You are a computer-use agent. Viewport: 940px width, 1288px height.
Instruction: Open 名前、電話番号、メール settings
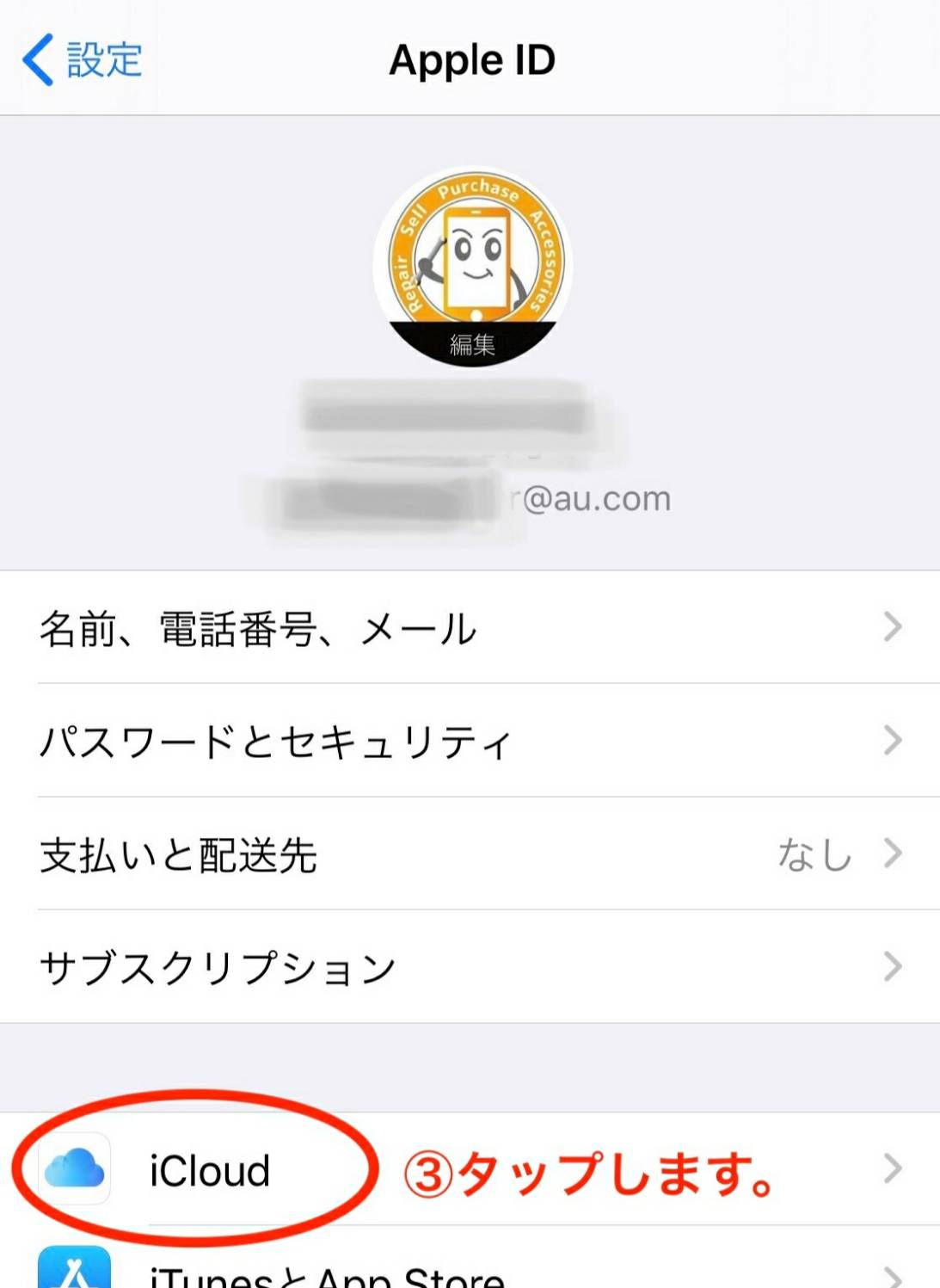[258, 630]
